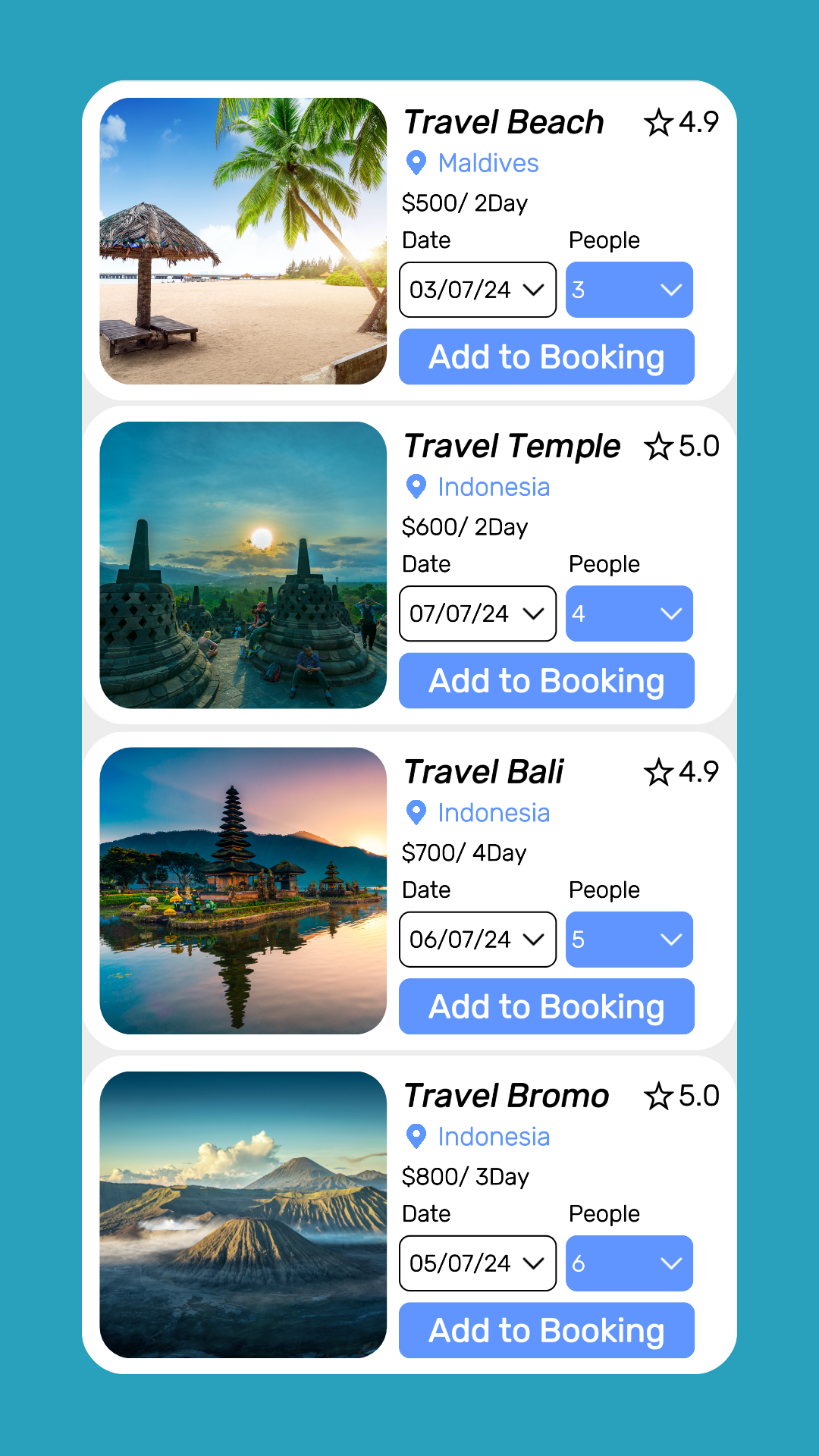Set number of people for Travel Bromo

point(629,1263)
